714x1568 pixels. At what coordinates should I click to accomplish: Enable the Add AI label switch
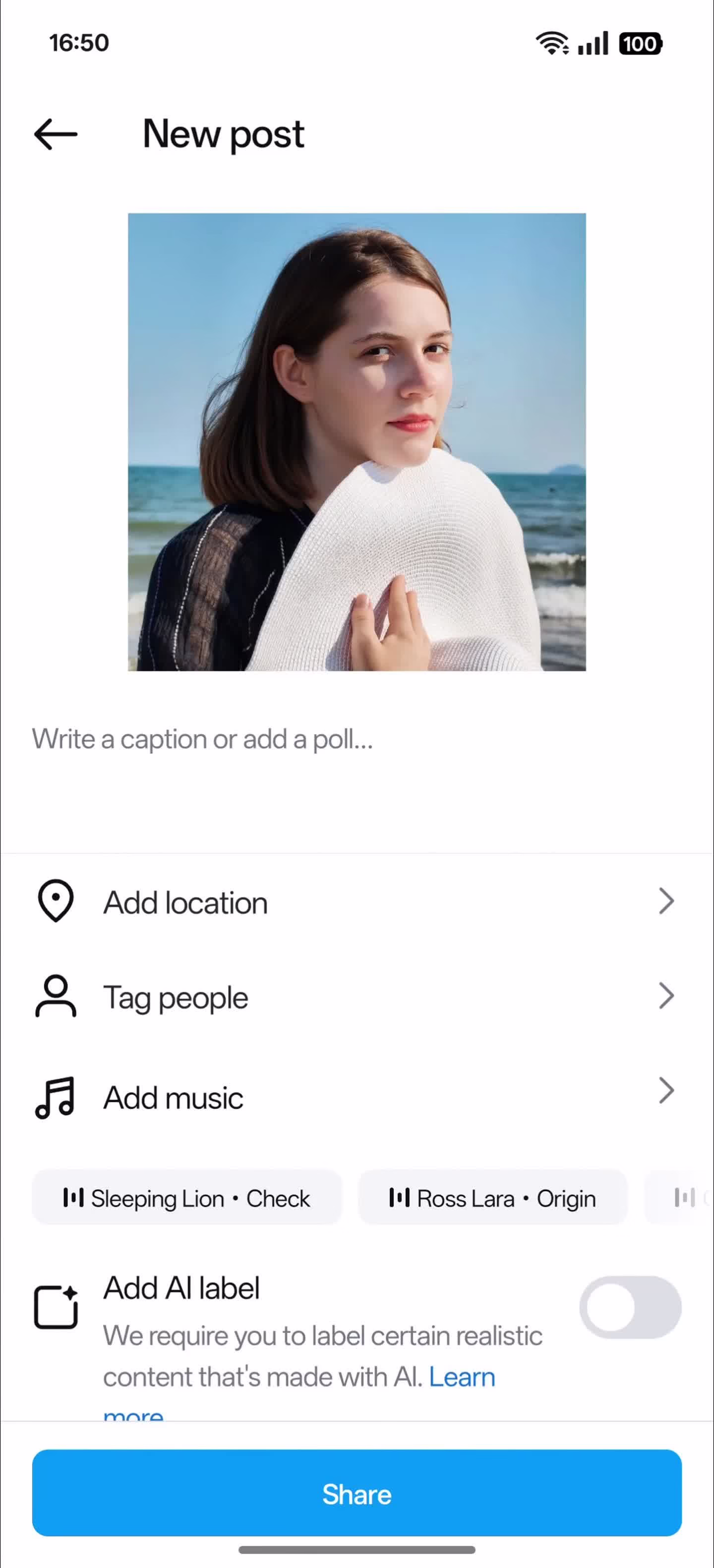click(x=629, y=1307)
